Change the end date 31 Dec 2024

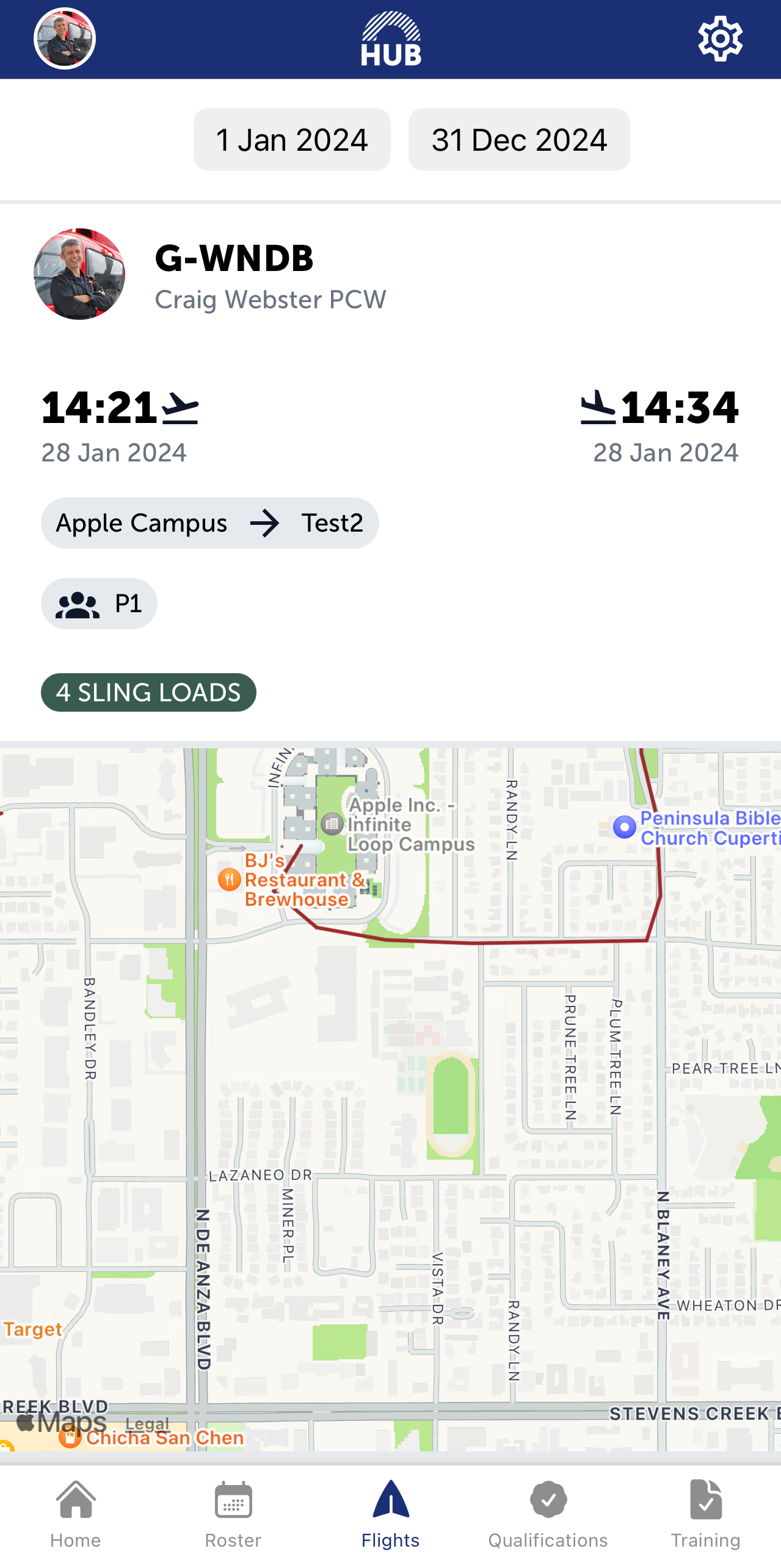point(518,140)
